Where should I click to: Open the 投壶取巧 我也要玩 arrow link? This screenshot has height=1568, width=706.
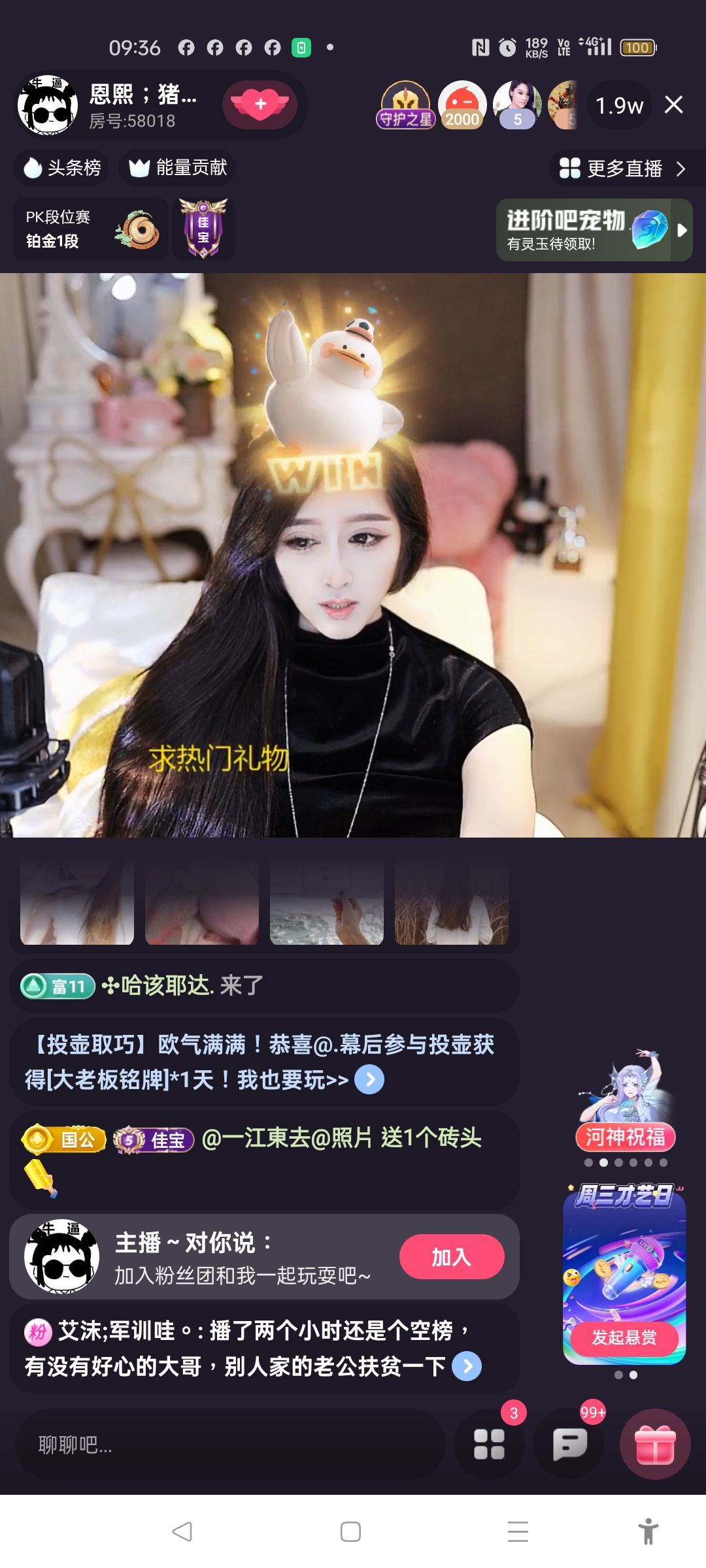(x=369, y=1079)
